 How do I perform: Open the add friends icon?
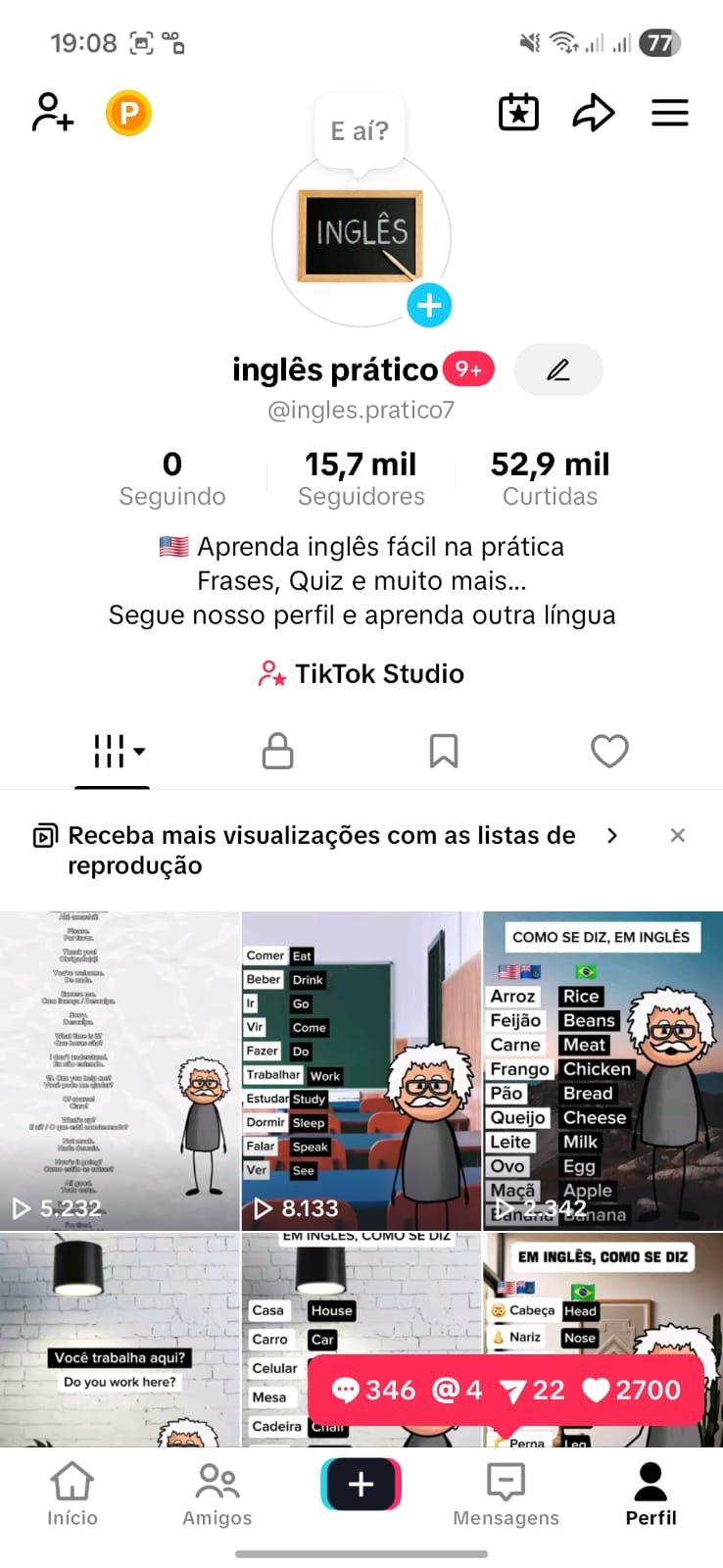pos(53,113)
